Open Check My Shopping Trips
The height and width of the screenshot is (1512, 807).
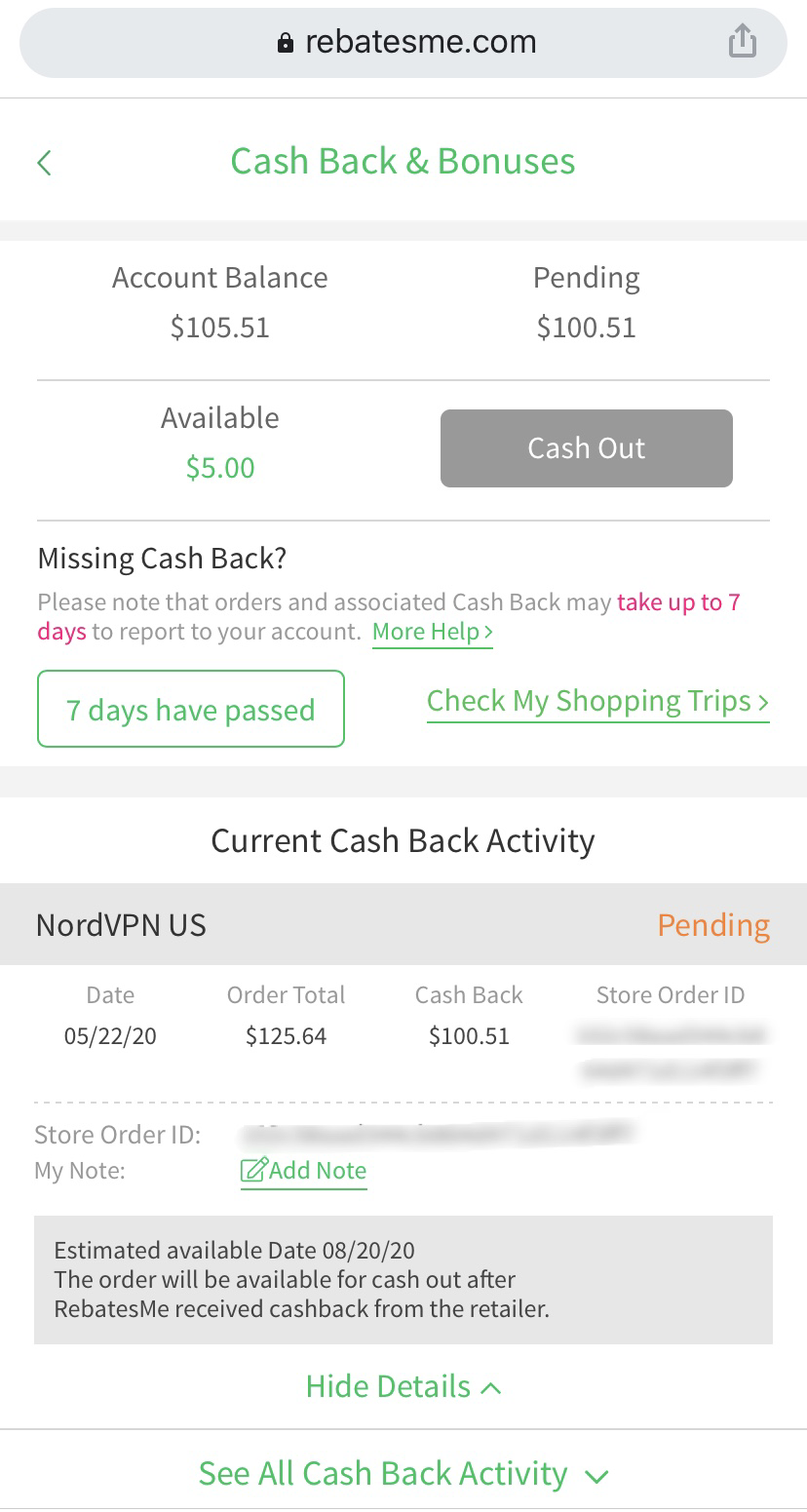598,701
